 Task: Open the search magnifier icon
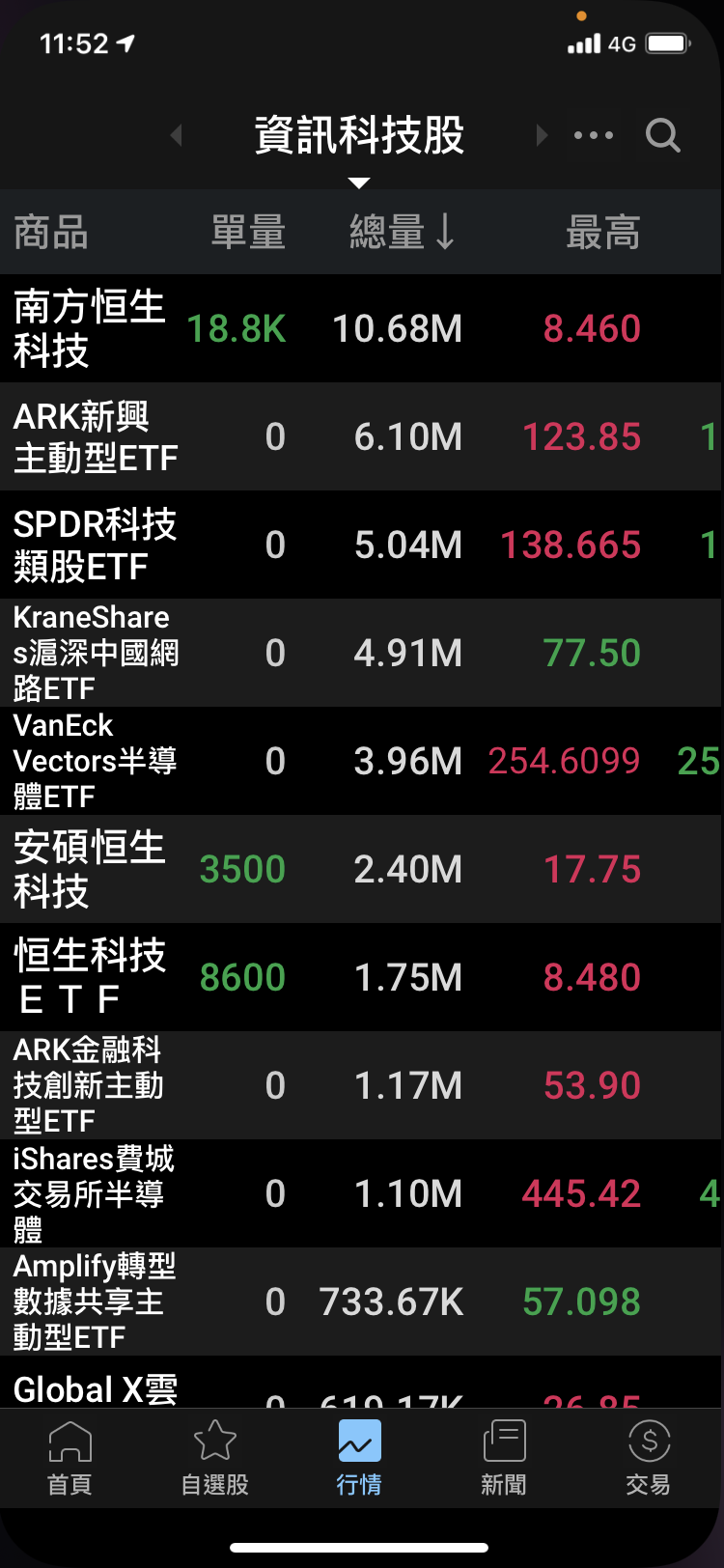[x=662, y=136]
